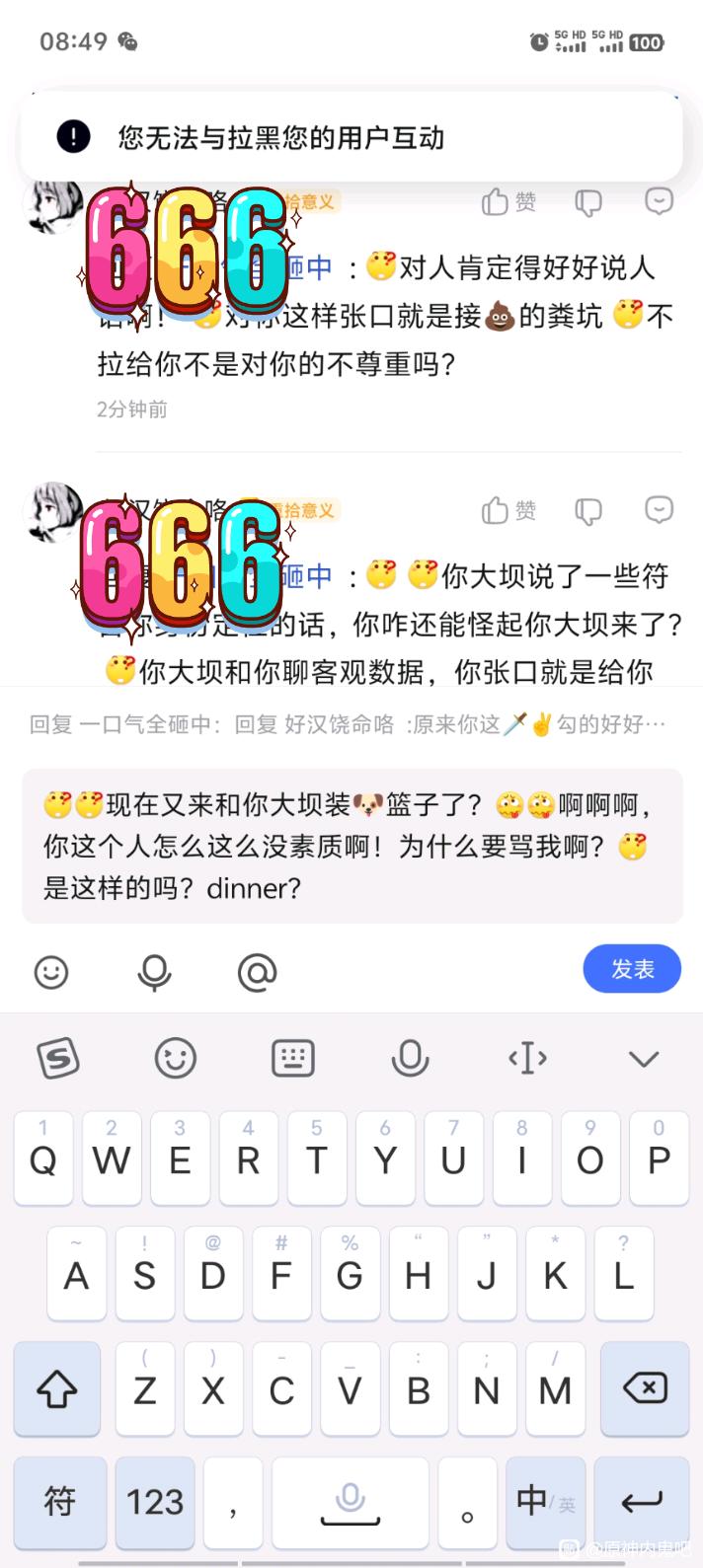This screenshot has width=703, height=1568.
Task: Switch to the 123 number keyboard
Action: 155,1502
